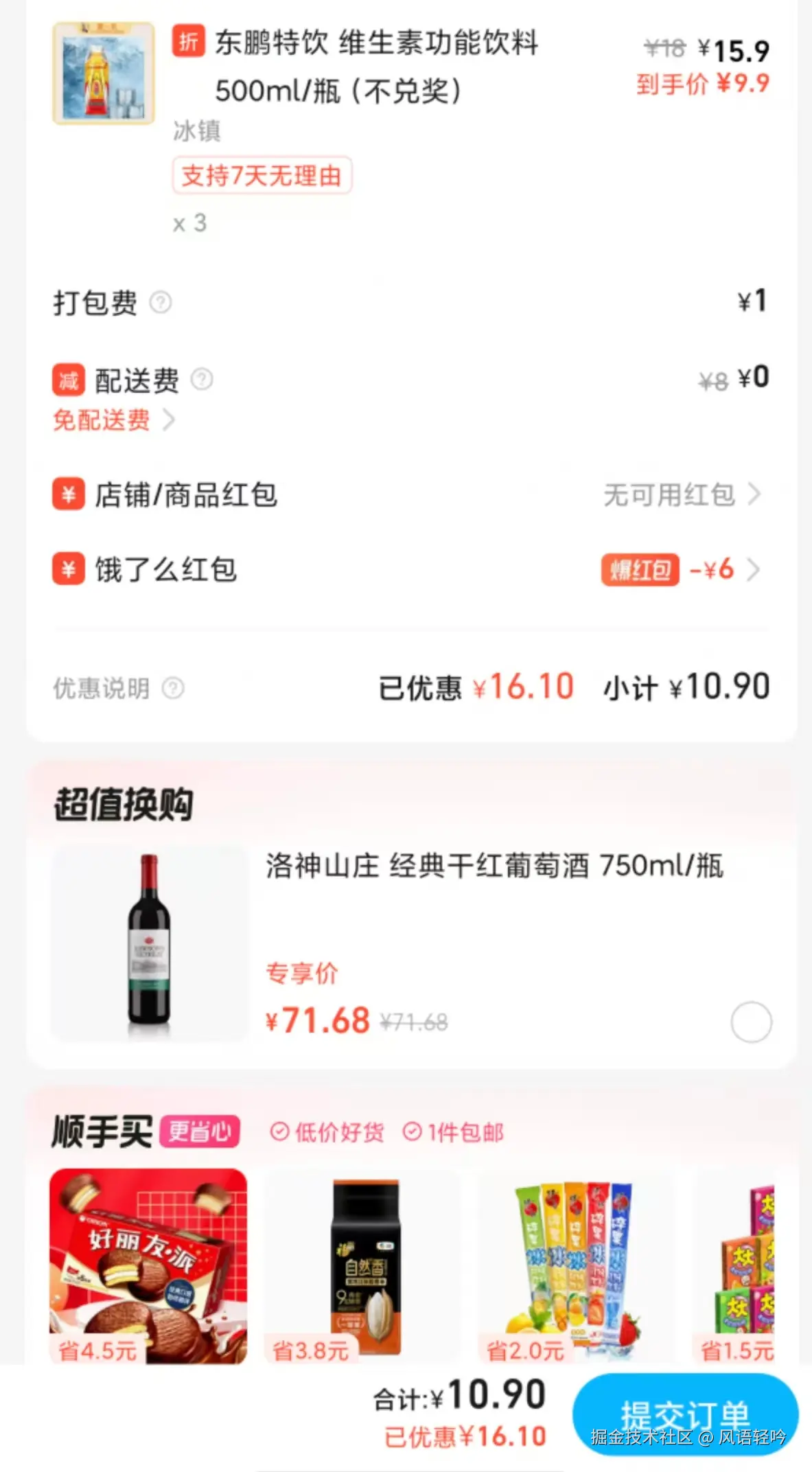This screenshot has height=1472, width=812.
Task: Expand the 免配送费 chevron
Action: [x=170, y=421]
